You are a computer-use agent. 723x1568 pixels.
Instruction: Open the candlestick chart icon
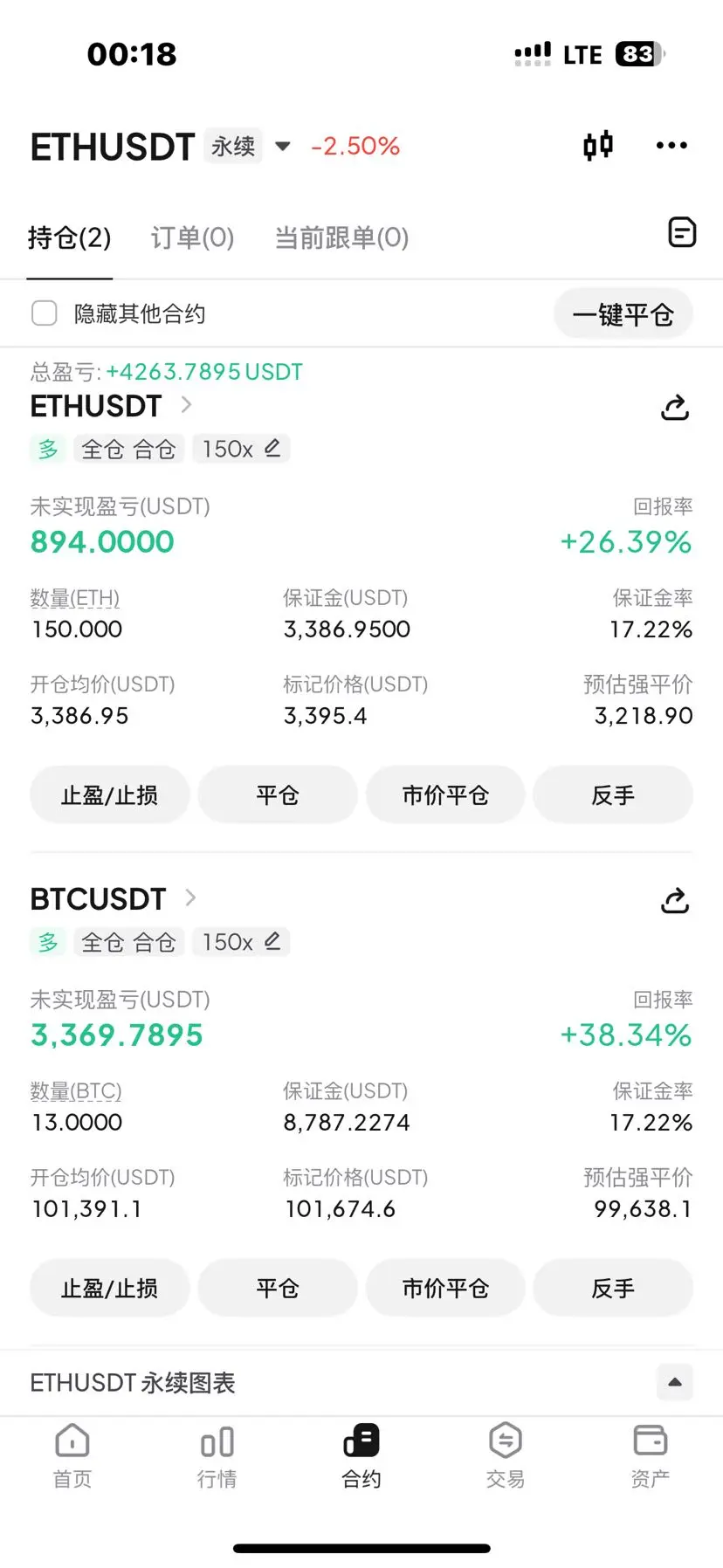tap(598, 145)
